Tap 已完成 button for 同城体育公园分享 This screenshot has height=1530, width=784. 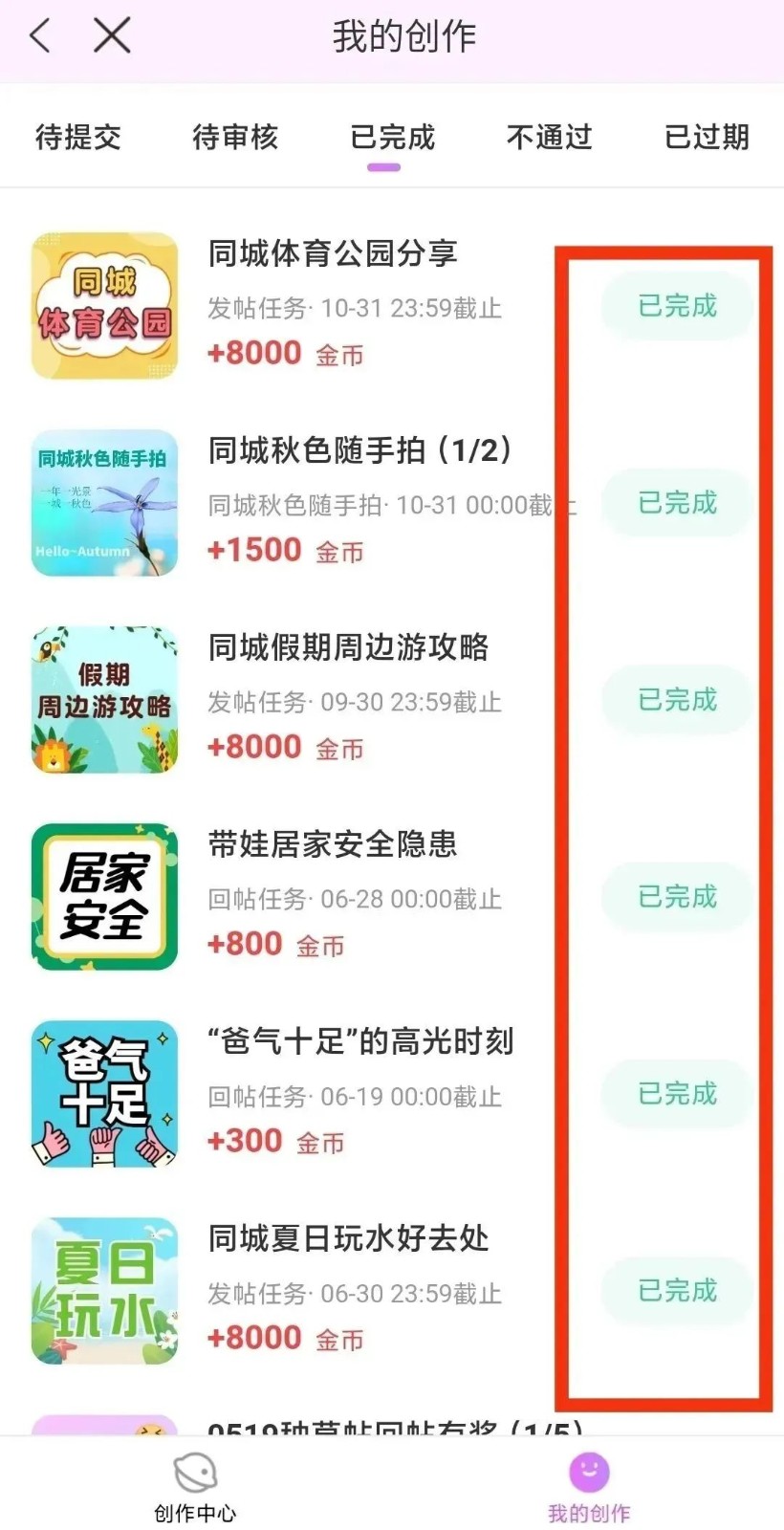677,306
